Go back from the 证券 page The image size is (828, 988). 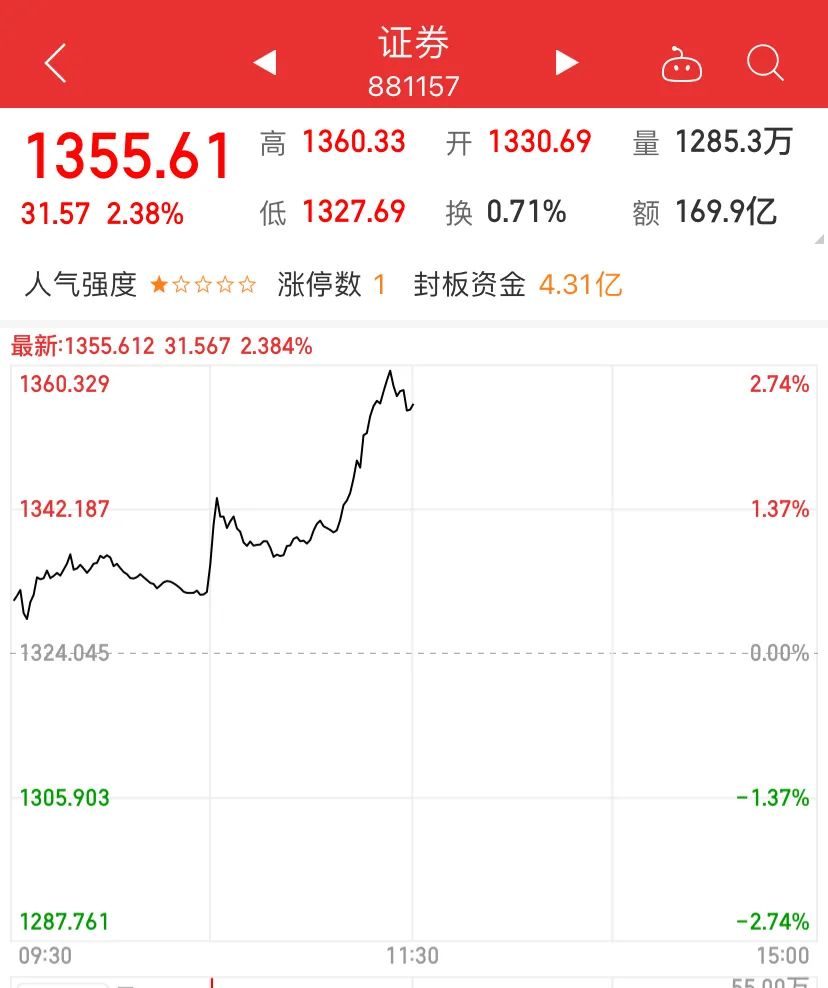pyautogui.click(x=56, y=64)
